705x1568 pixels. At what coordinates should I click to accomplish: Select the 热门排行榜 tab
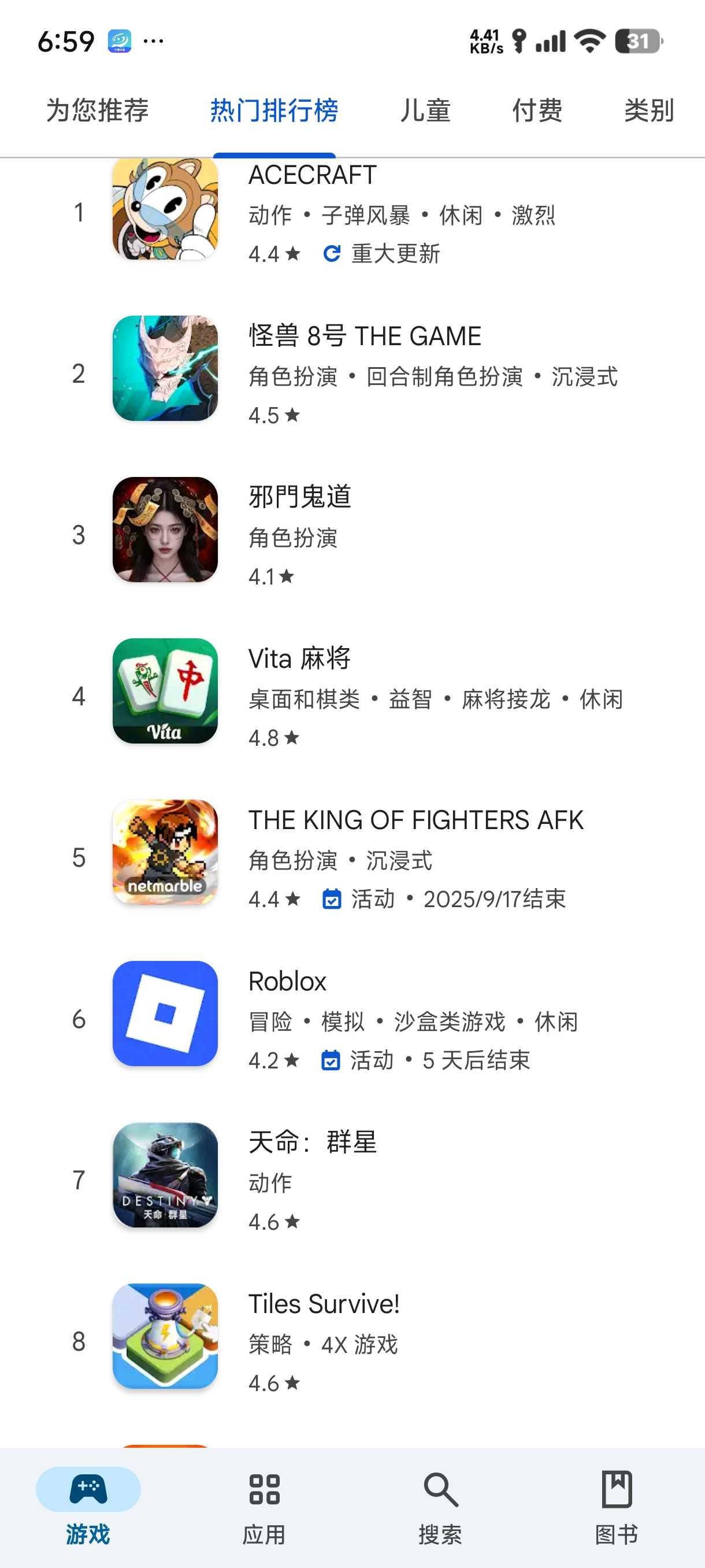[x=274, y=111]
